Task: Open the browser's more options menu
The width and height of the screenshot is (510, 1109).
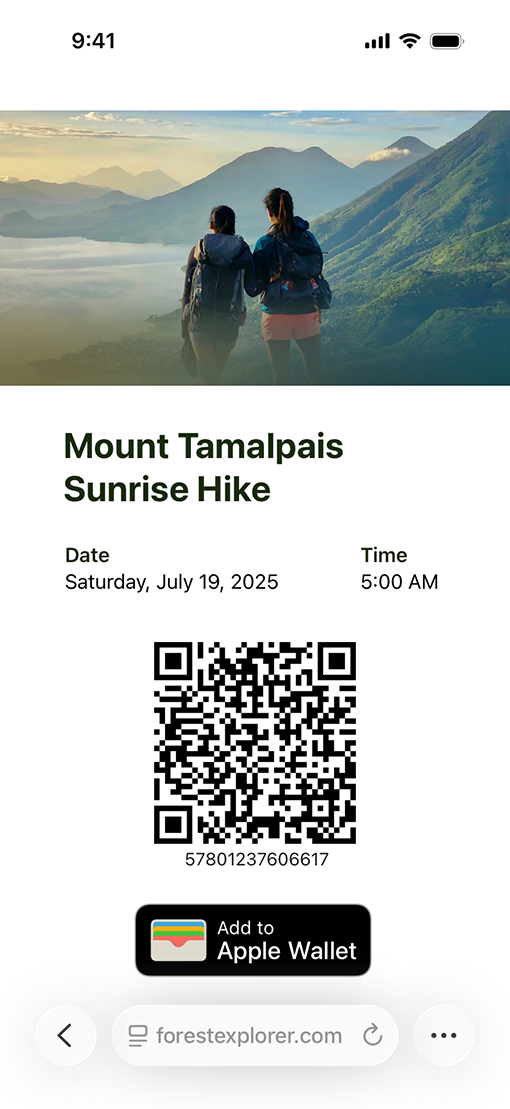Action: tap(444, 1035)
